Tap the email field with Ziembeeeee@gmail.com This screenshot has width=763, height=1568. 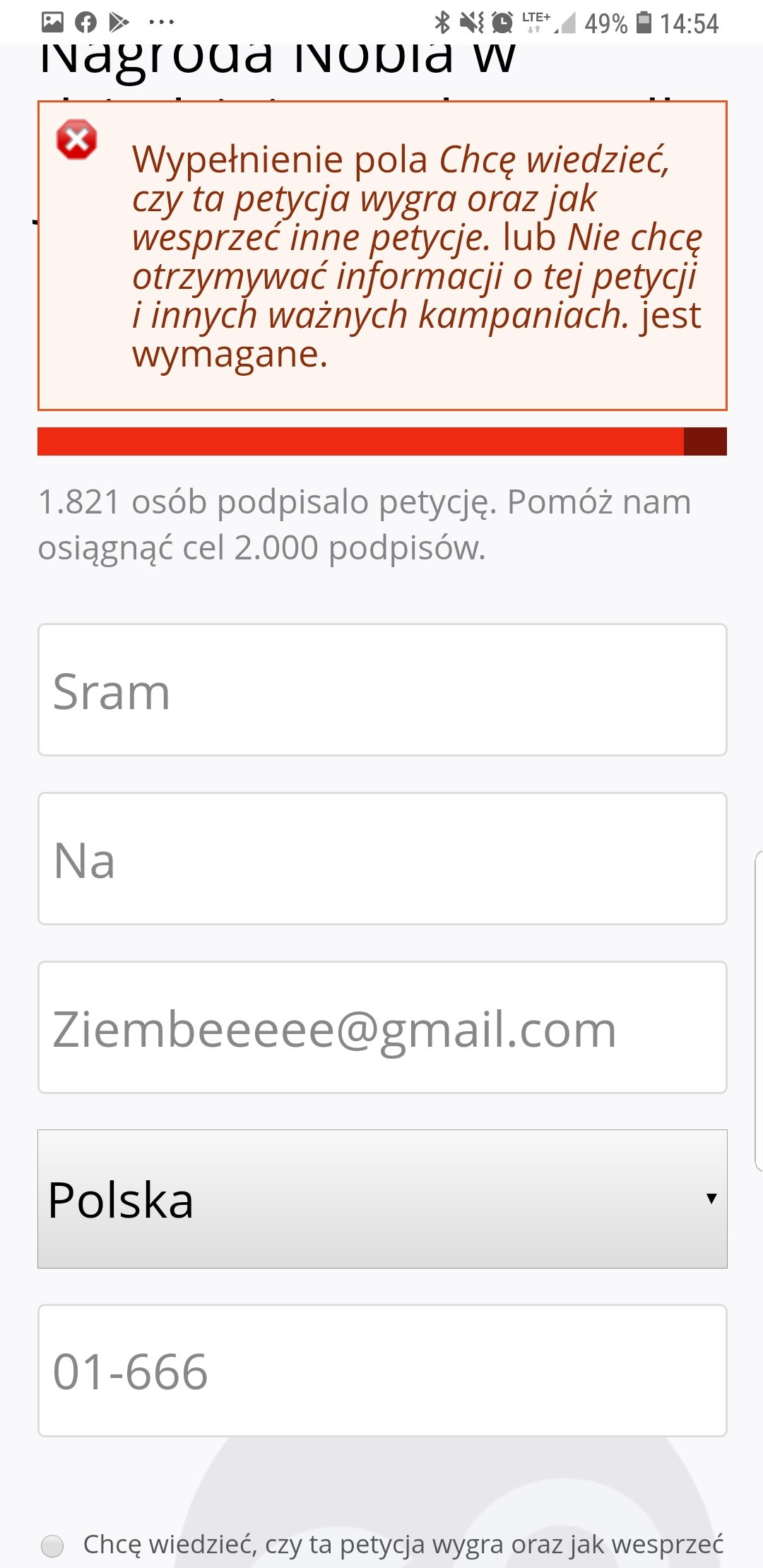click(381, 1028)
